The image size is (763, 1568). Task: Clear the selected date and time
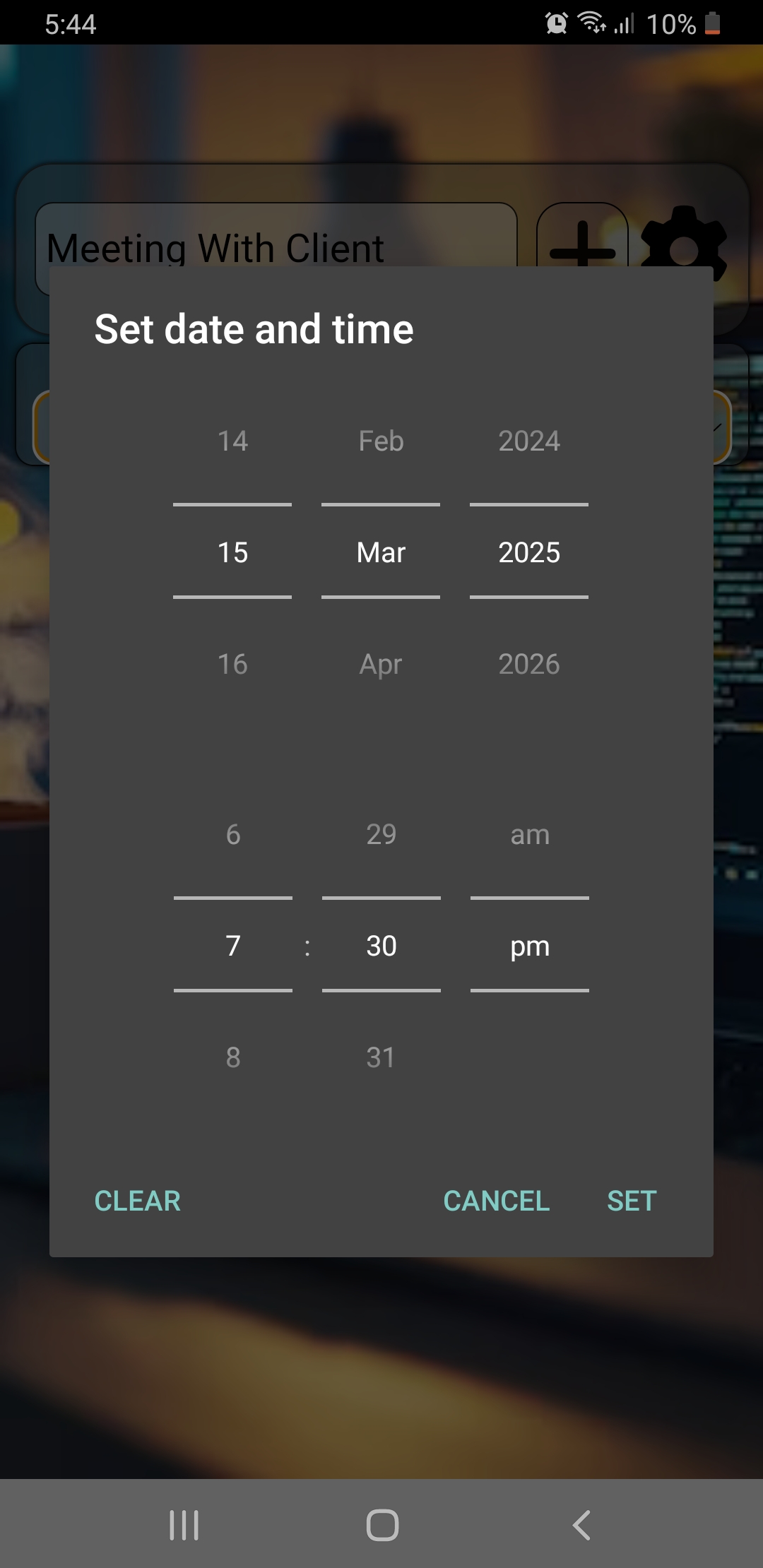138,1201
